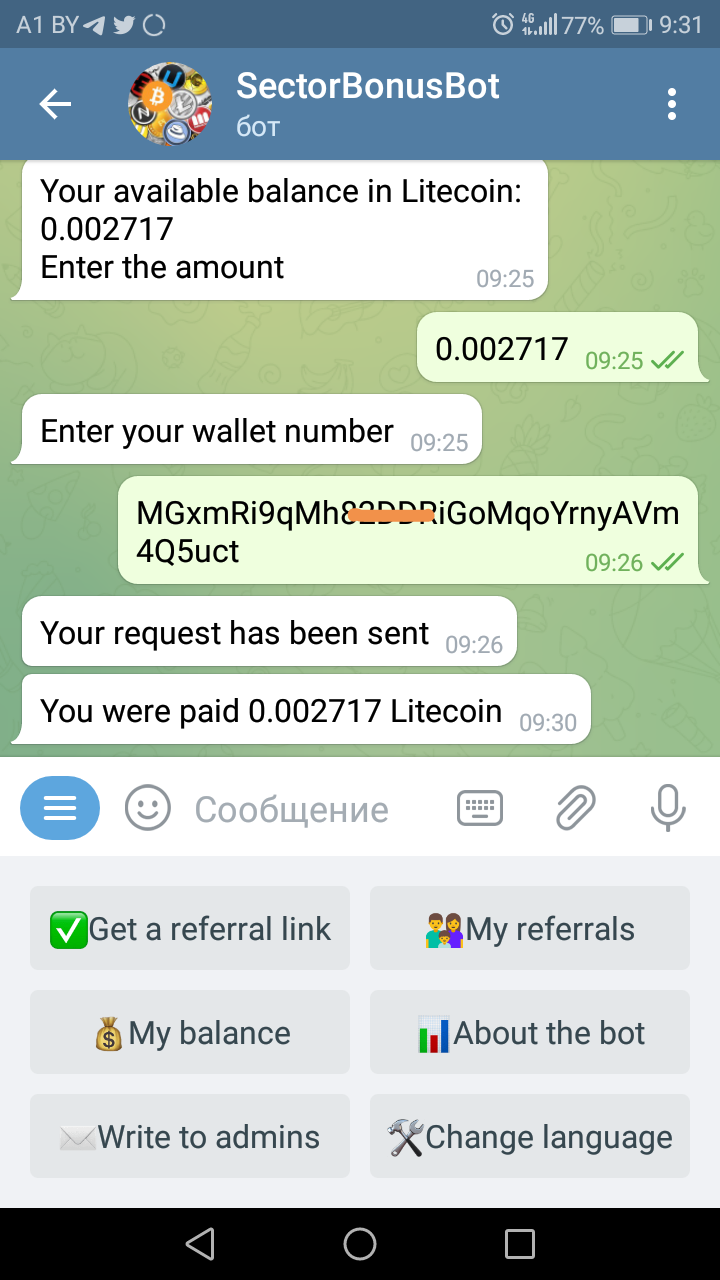Open the three-dot overflow menu
Viewport: 720px width, 1280px height.
[x=671, y=104]
